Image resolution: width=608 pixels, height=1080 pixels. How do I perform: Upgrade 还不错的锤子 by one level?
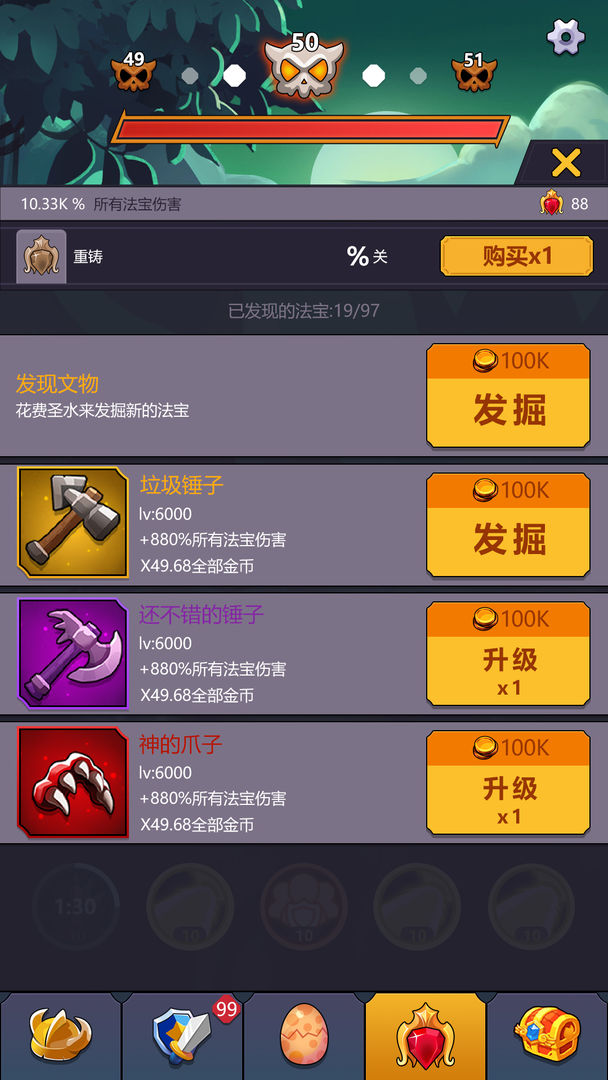coord(508,654)
